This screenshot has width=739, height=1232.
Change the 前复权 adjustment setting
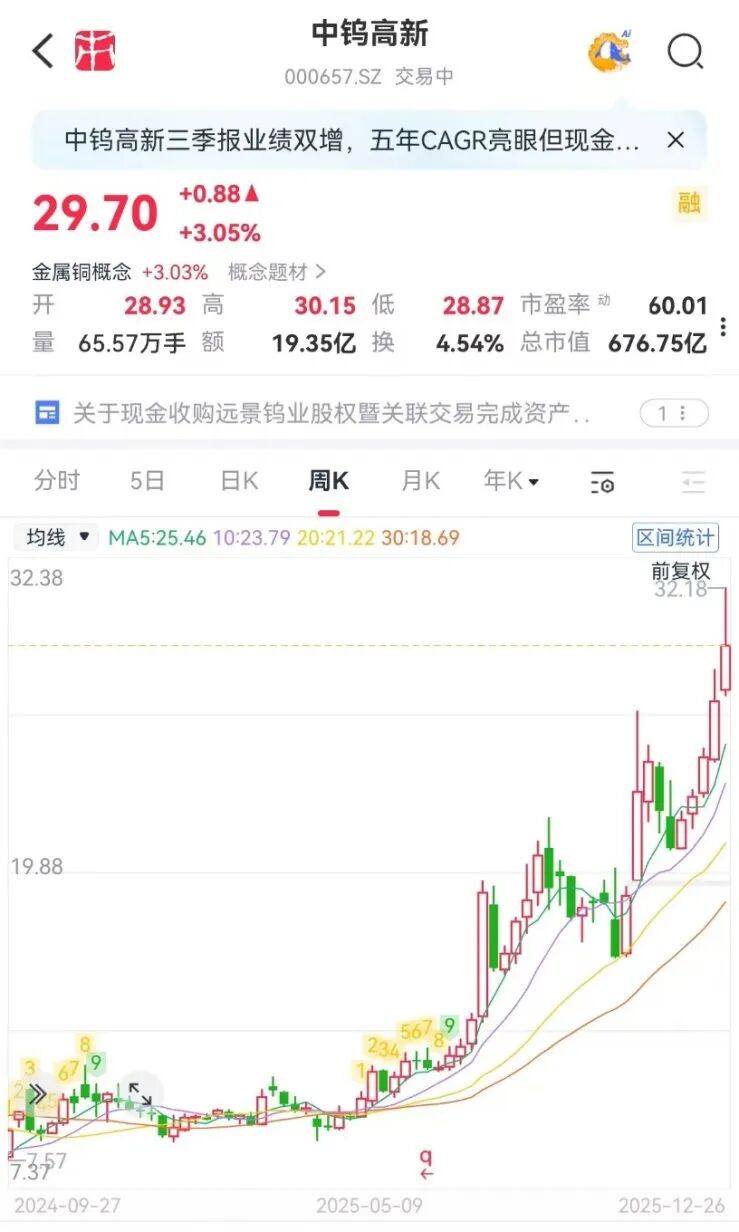[680, 571]
